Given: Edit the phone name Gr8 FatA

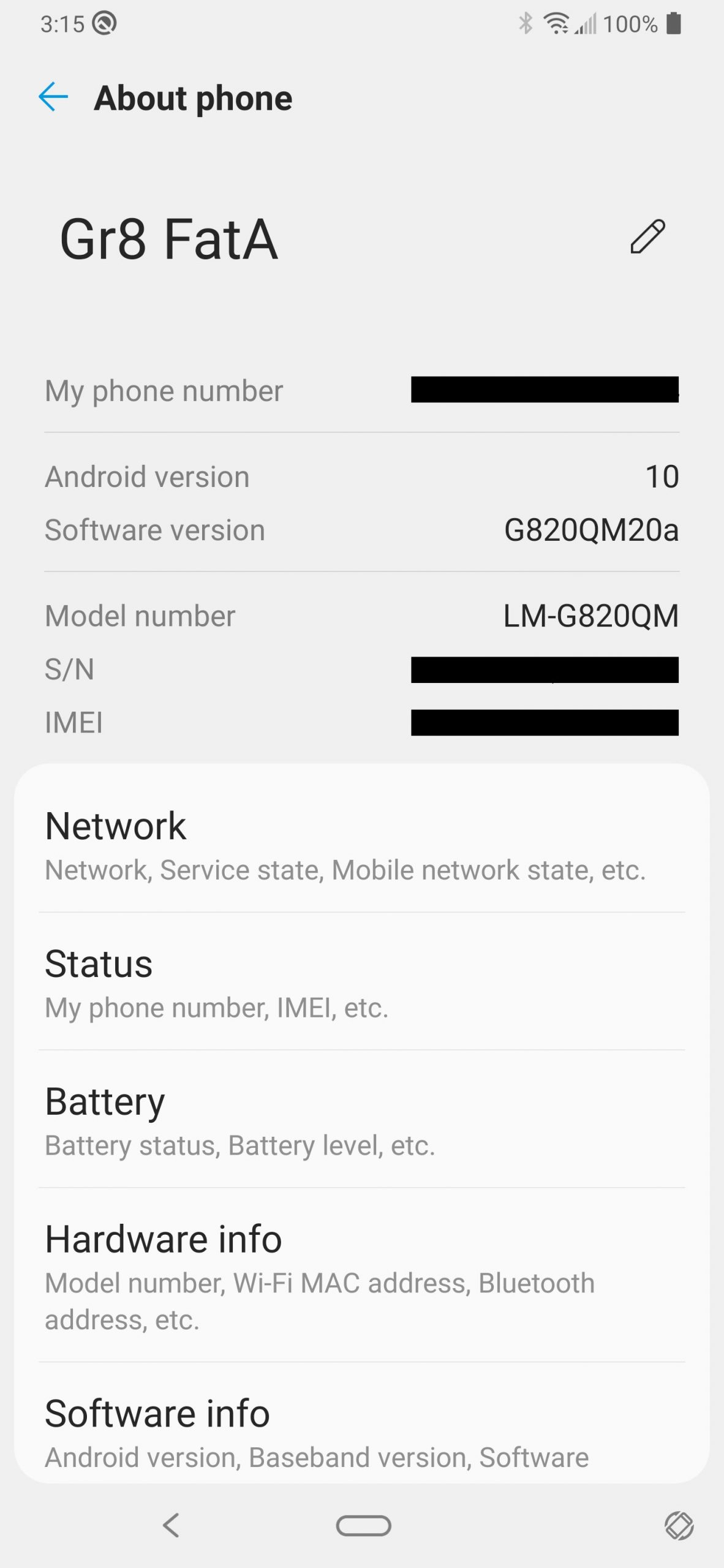Looking at the screenshot, I should [647, 236].
